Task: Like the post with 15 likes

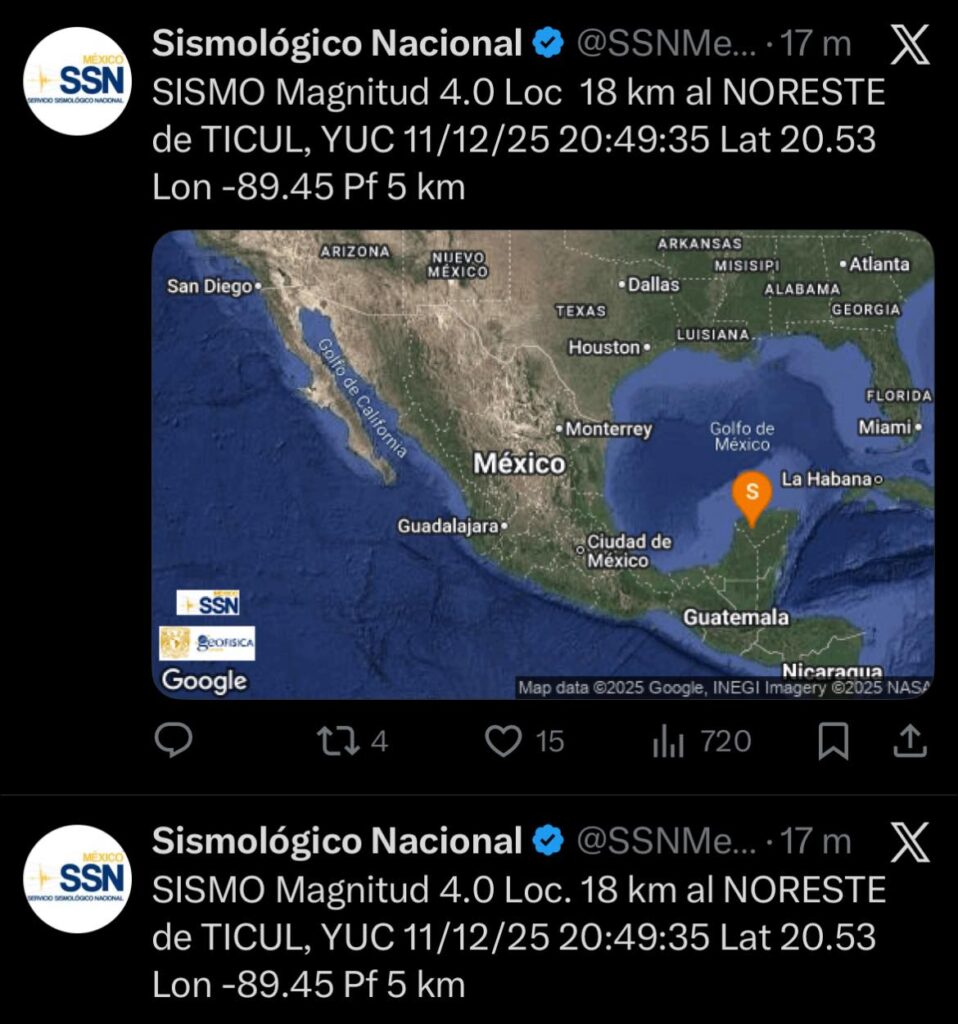Action: pos(504,741)
